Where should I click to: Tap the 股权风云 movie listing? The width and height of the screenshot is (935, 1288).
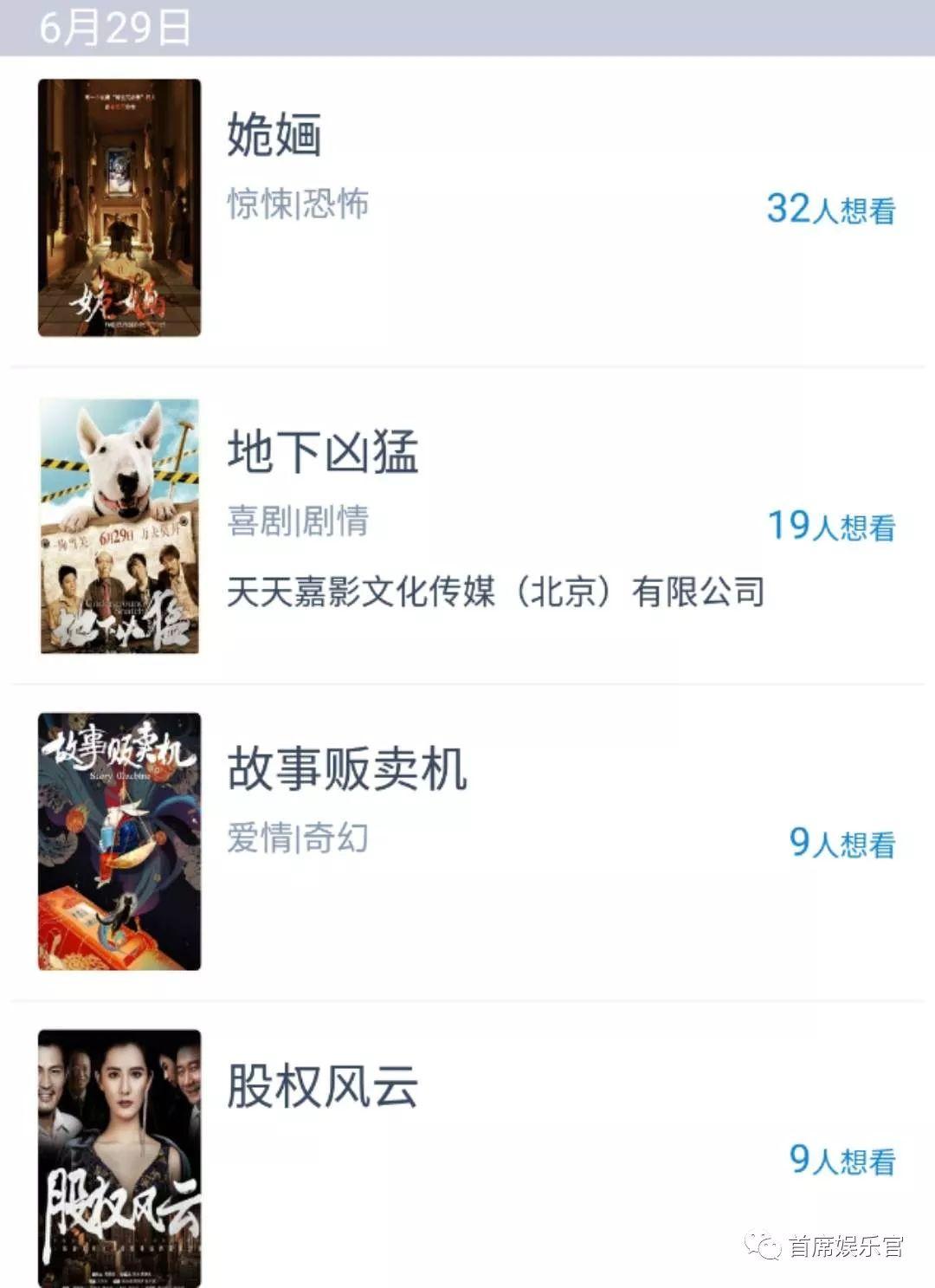coord(322,1086)
